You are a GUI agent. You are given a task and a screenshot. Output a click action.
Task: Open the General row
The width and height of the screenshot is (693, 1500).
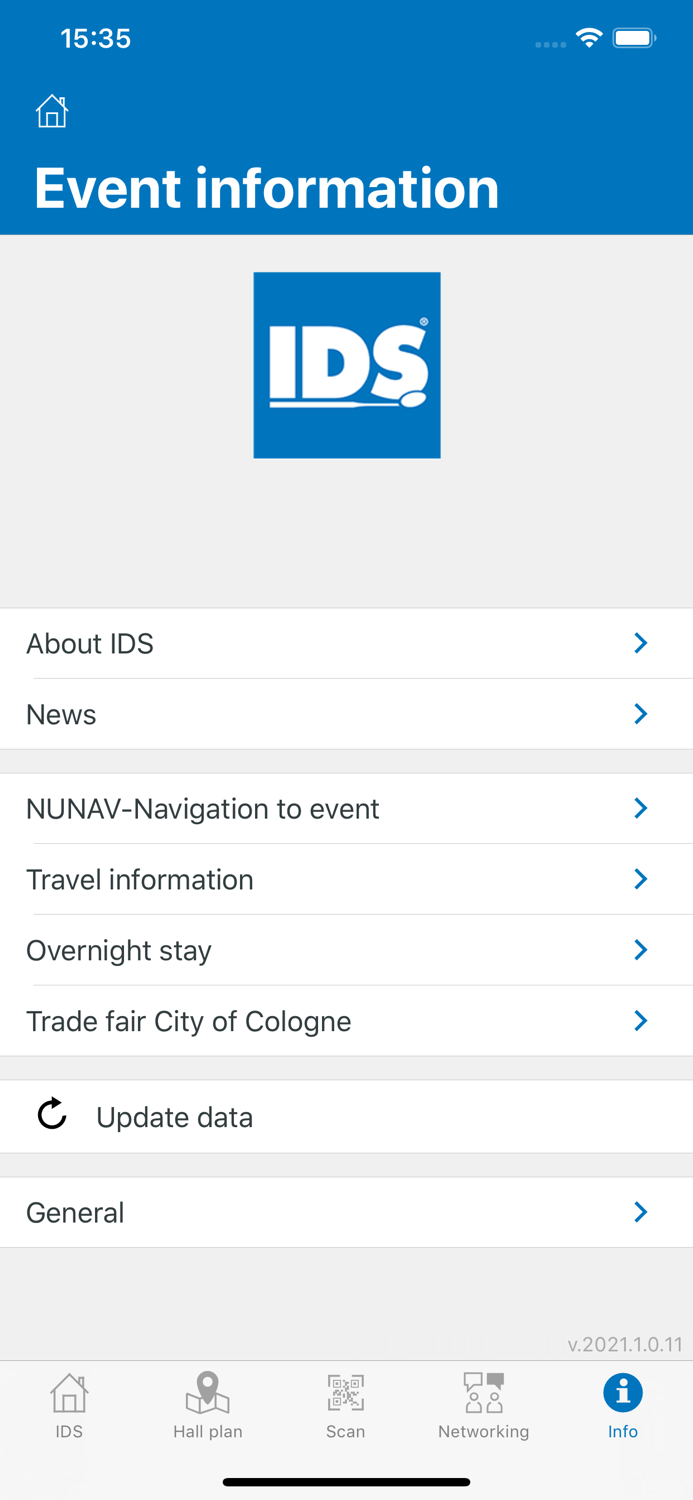click(346, 1212)
